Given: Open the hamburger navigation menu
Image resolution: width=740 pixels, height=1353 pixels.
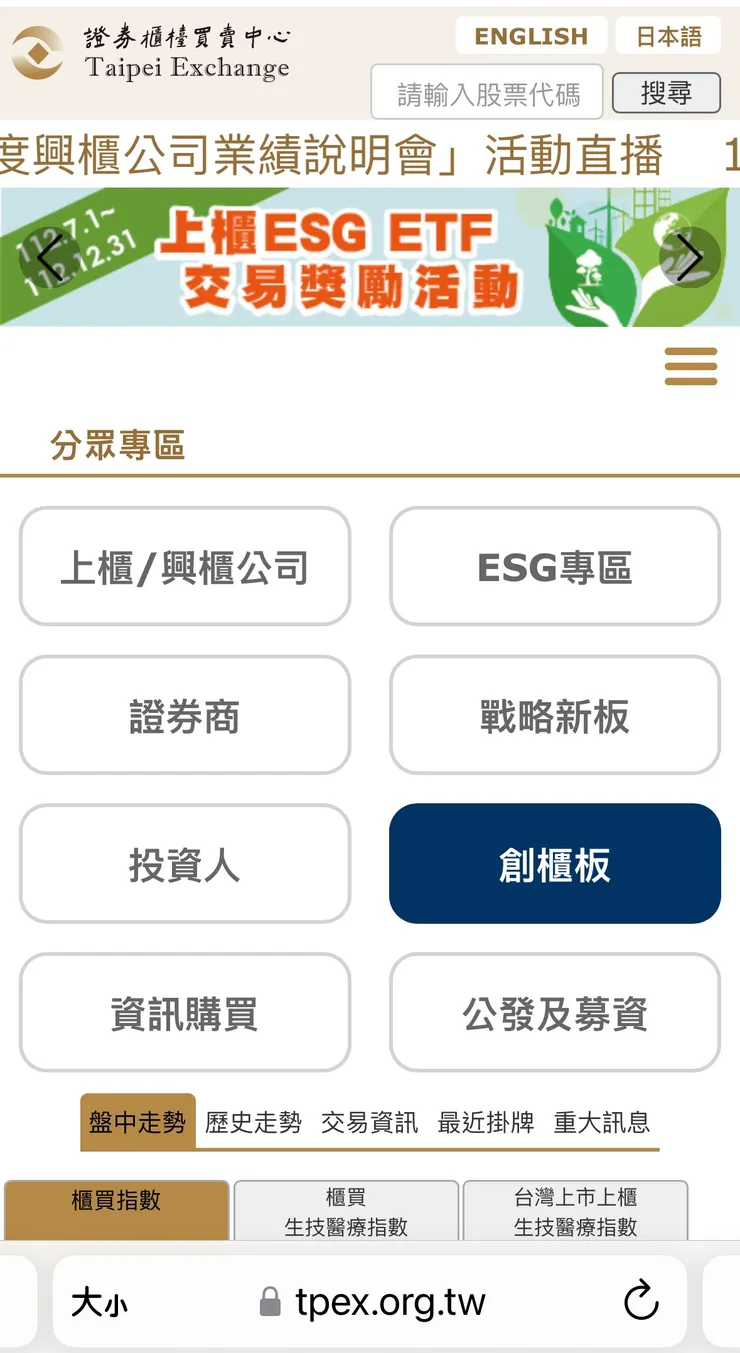Looking at the screenshot, I should pyautogui.click(x=690, y=367).
